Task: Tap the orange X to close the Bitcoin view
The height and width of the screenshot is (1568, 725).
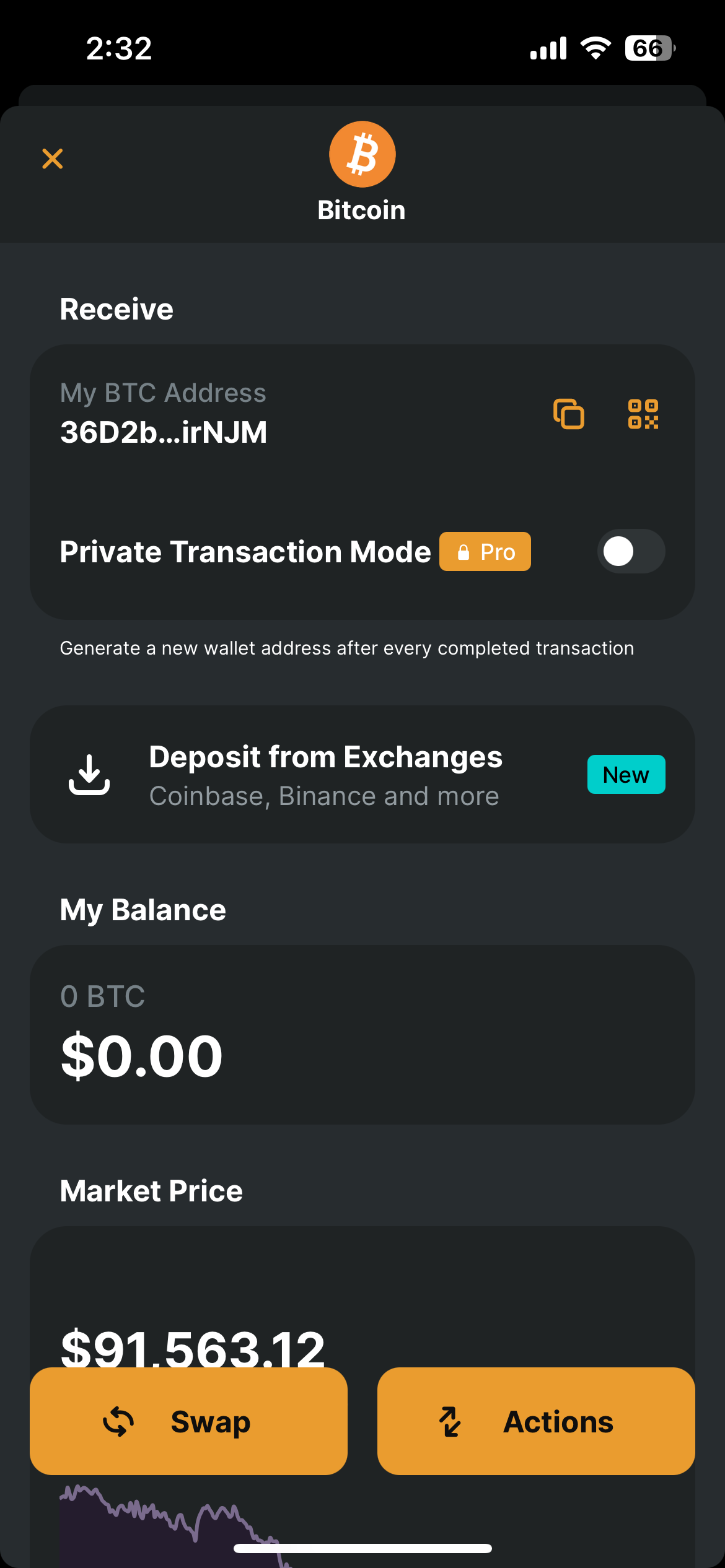Action: pos(52,159)
